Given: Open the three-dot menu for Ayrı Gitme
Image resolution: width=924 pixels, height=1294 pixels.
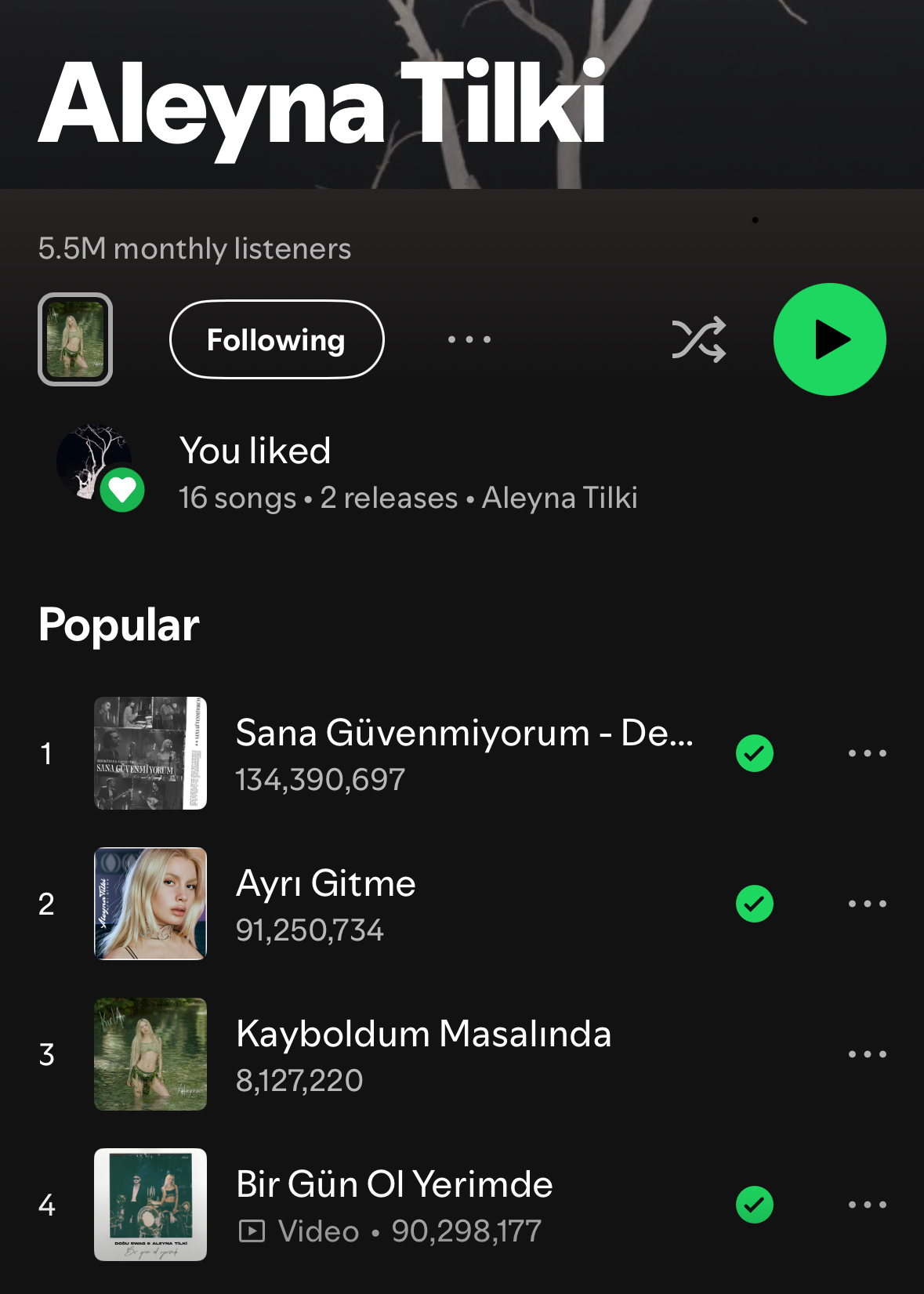Looking at the screenshot, I should coord(867,904).
